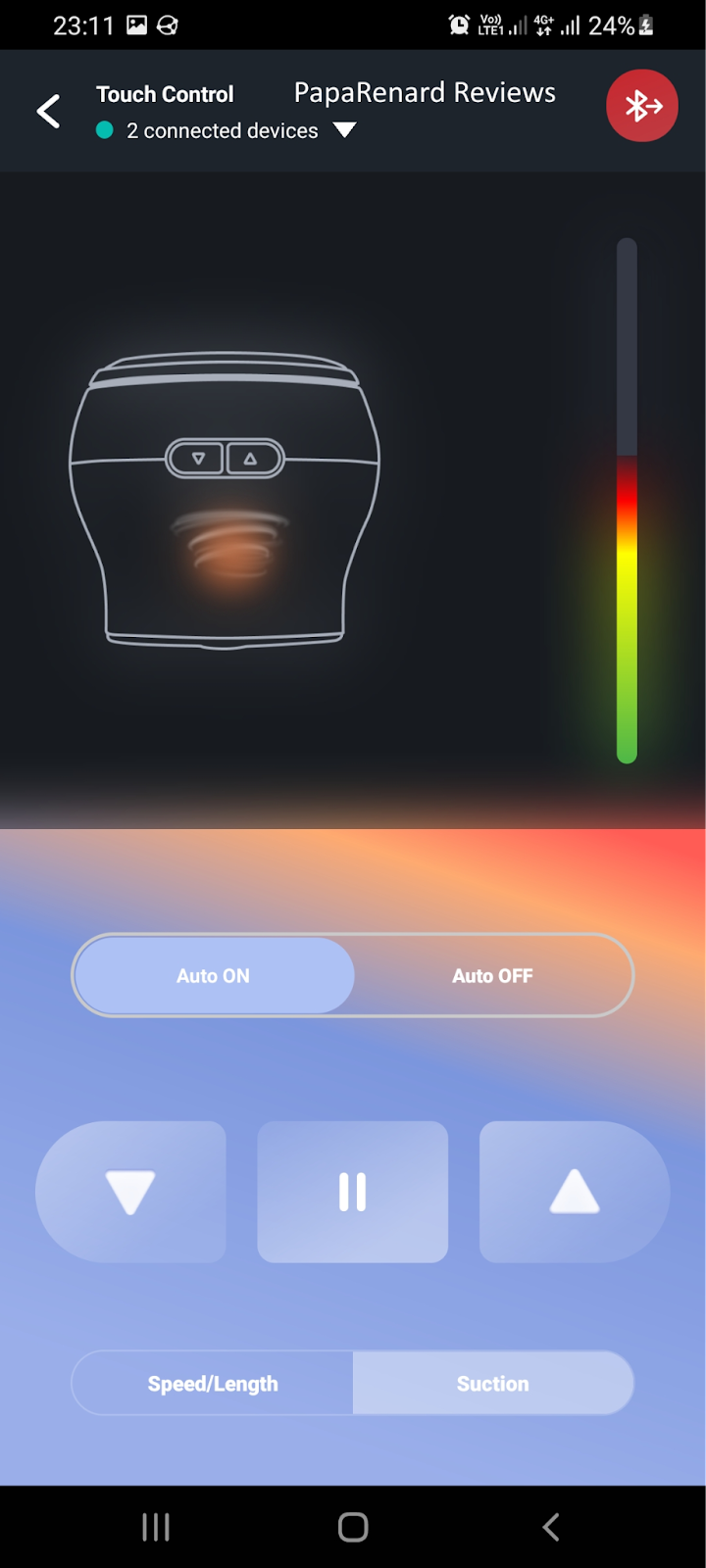Viewport: 706px width, 1568px height.
Task: Go to the home screen
Action: click(353, 1527)
